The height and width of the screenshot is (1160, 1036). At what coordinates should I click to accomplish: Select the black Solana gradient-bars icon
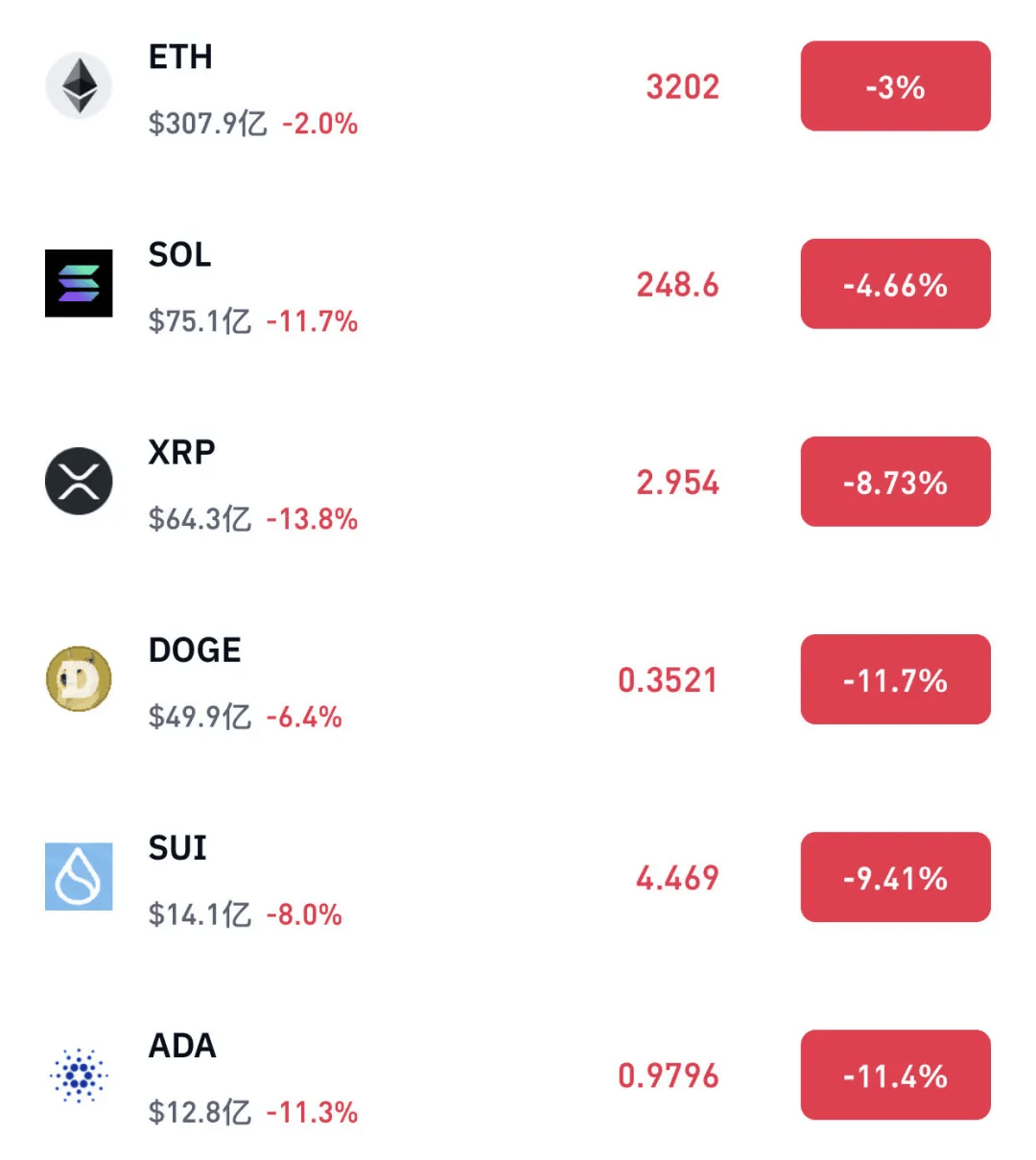pos(80,284)
